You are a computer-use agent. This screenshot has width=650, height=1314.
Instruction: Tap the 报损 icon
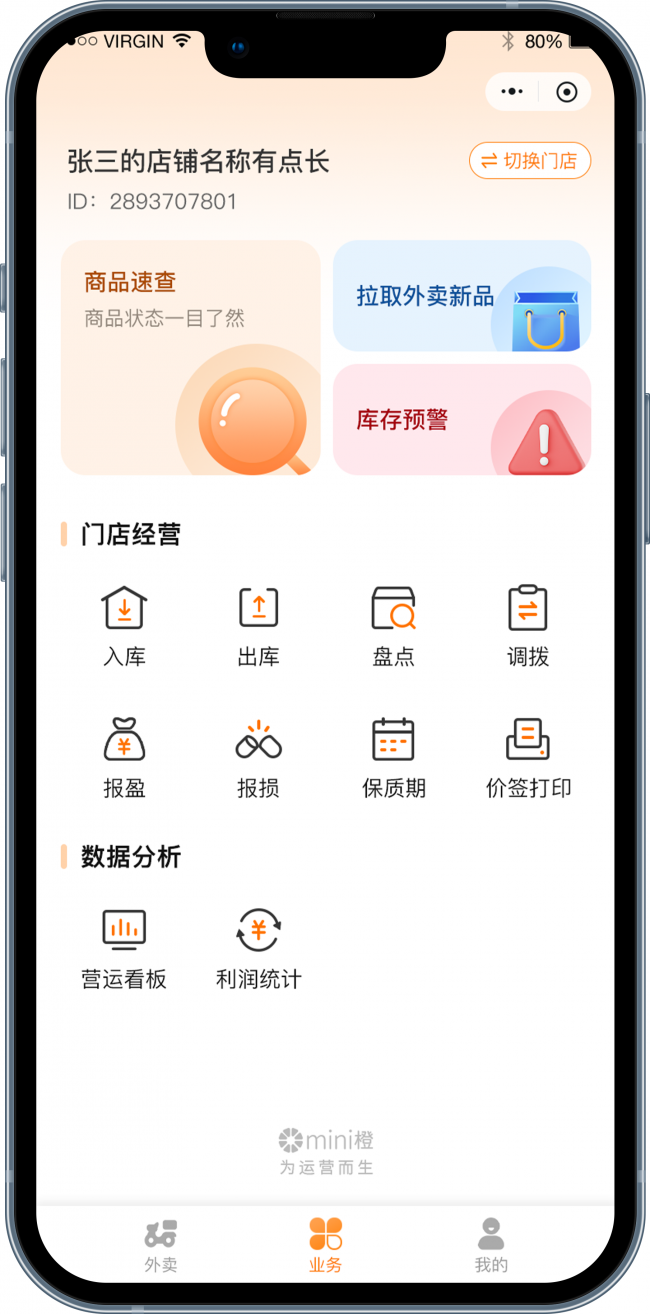pyautogui.click(x=258, y=757)
